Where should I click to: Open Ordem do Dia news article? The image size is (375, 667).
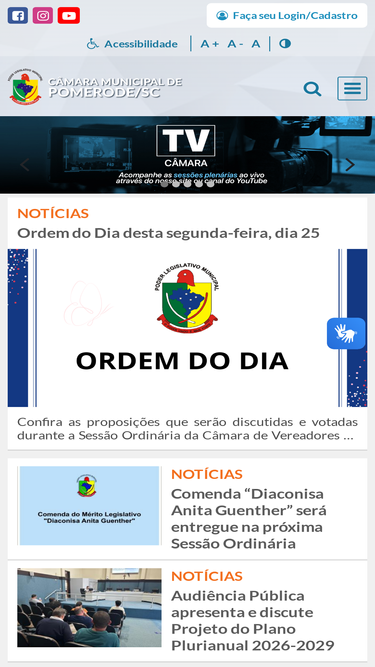click(168, 233)
